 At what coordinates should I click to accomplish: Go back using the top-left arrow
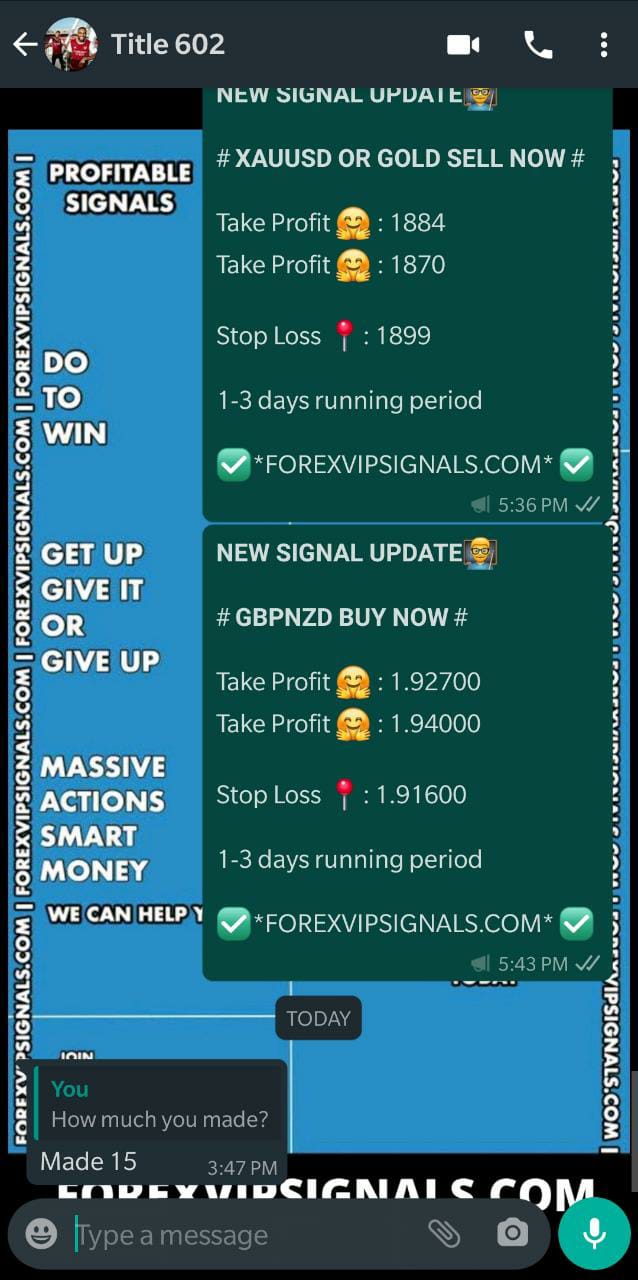[x=24, y=44]
